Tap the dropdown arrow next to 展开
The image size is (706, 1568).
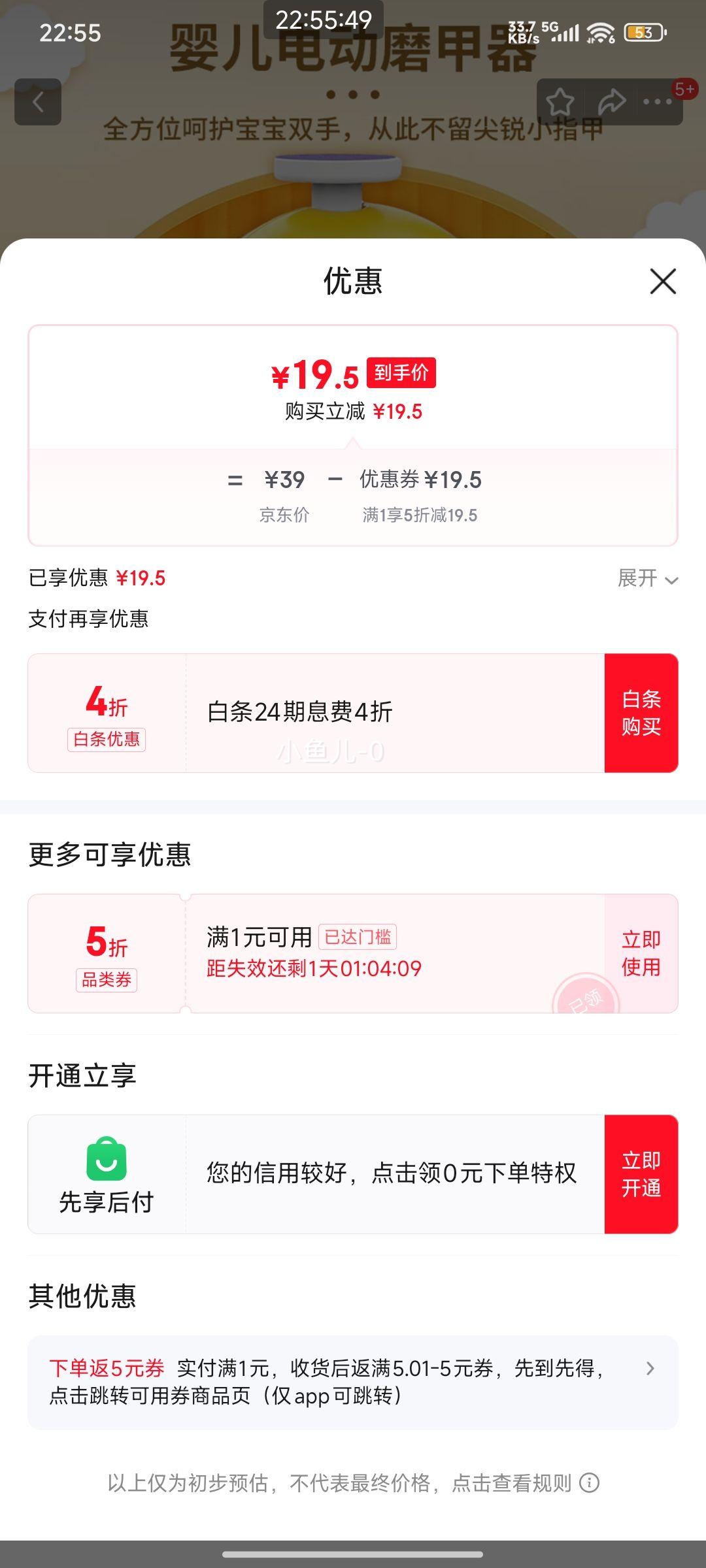click(x=671, y=580)
